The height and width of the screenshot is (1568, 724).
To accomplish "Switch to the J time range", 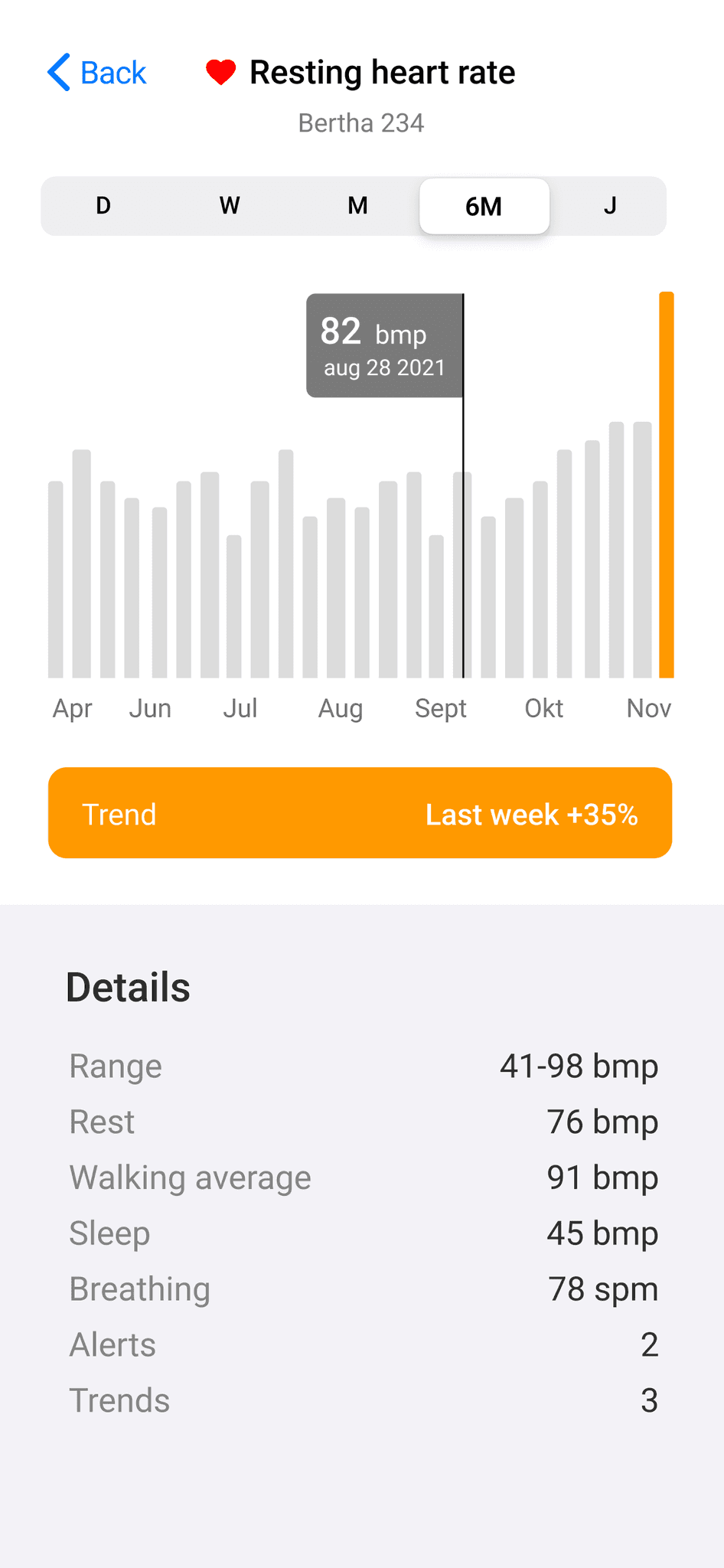I will coord(609,206).
